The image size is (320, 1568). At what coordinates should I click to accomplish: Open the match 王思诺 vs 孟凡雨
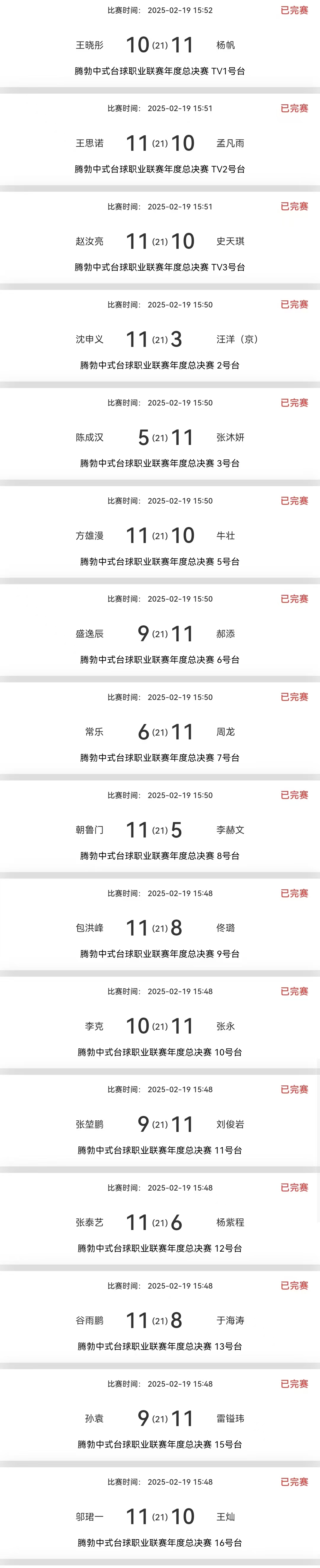coord(159,143)
